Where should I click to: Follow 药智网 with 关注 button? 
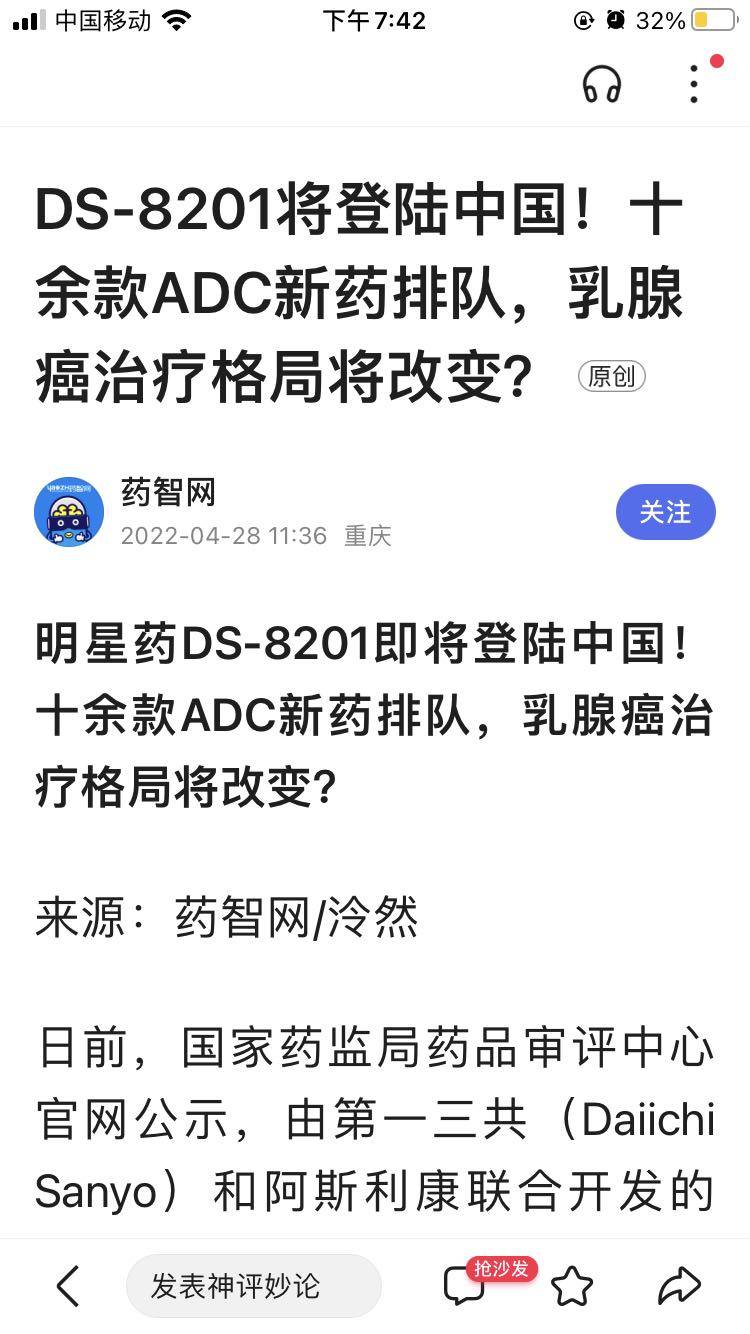tap(665, 512)
